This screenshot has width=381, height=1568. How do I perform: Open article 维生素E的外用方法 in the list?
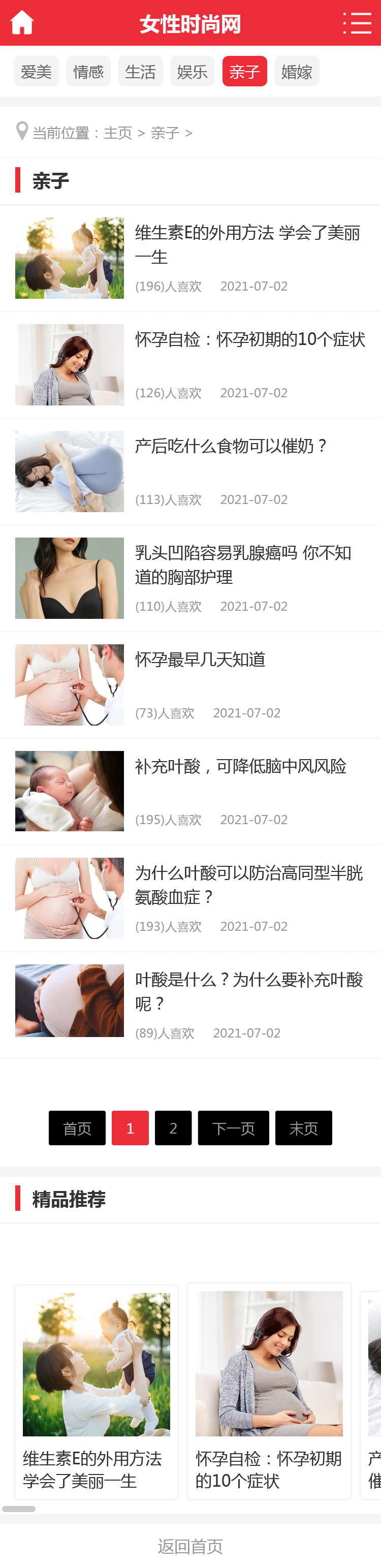pos(247,244)
